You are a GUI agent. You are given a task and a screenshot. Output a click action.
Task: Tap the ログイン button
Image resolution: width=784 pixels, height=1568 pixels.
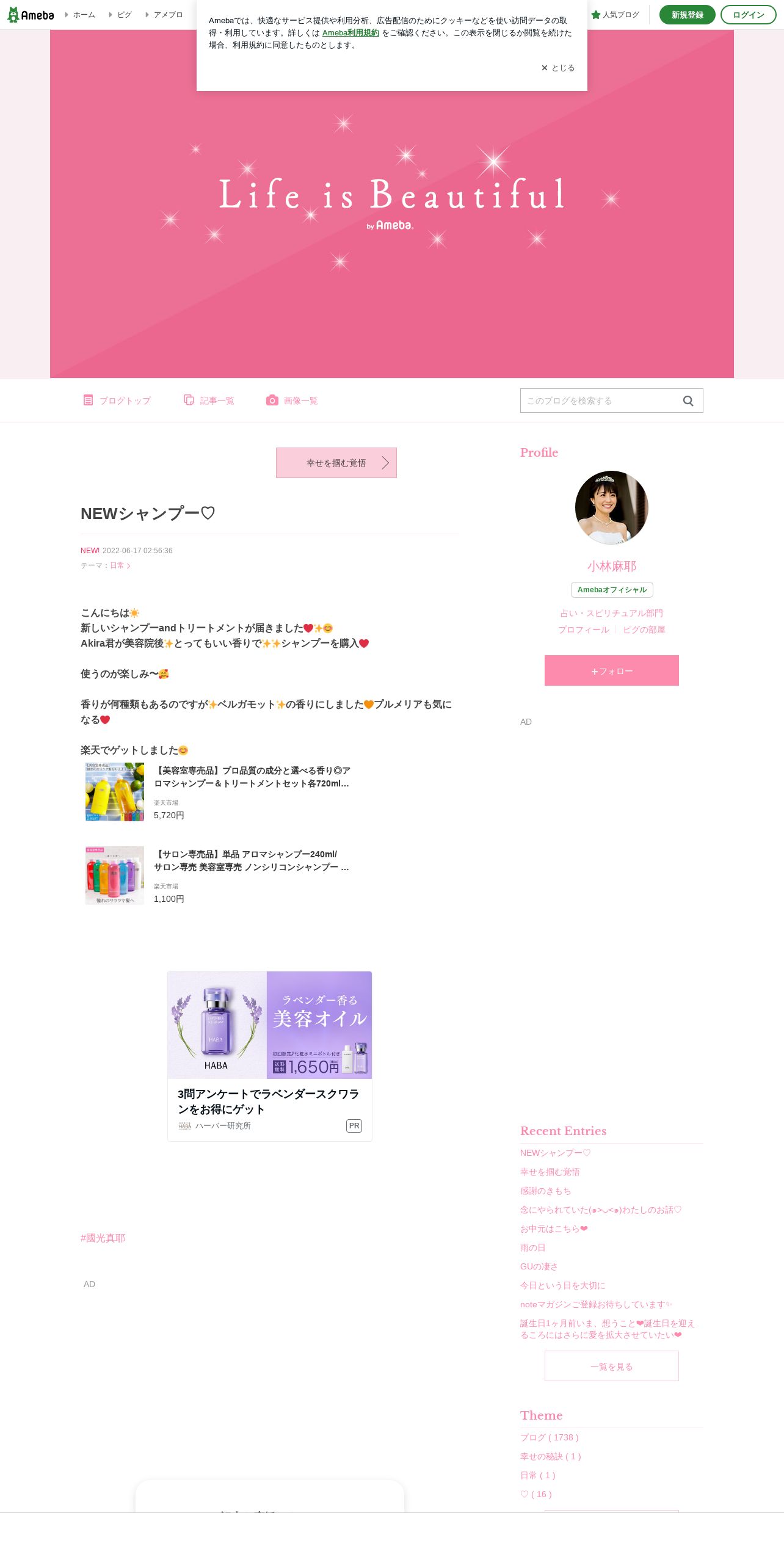tap(748, 15)
